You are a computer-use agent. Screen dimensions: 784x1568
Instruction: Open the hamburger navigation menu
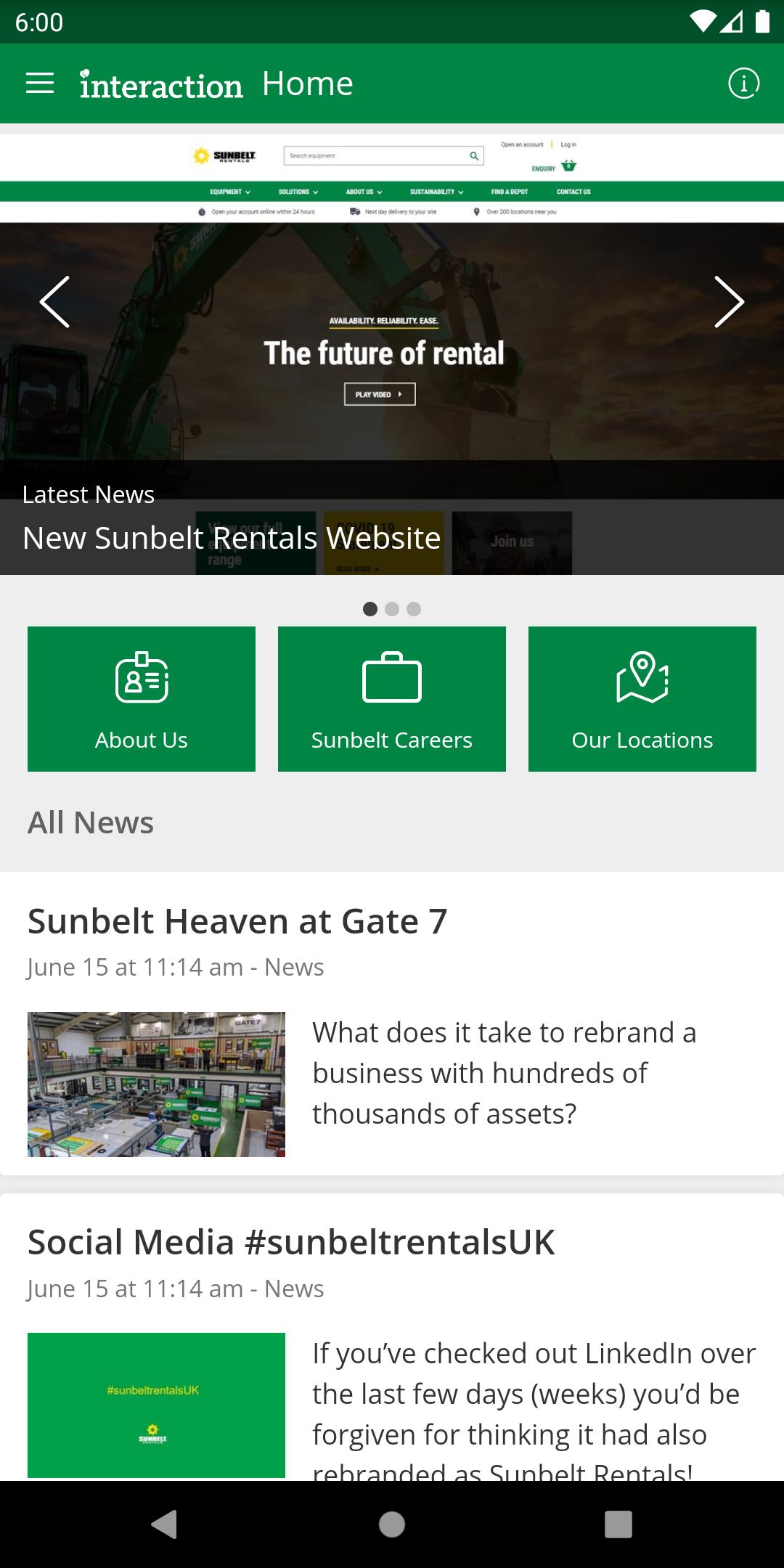[40, 83]
